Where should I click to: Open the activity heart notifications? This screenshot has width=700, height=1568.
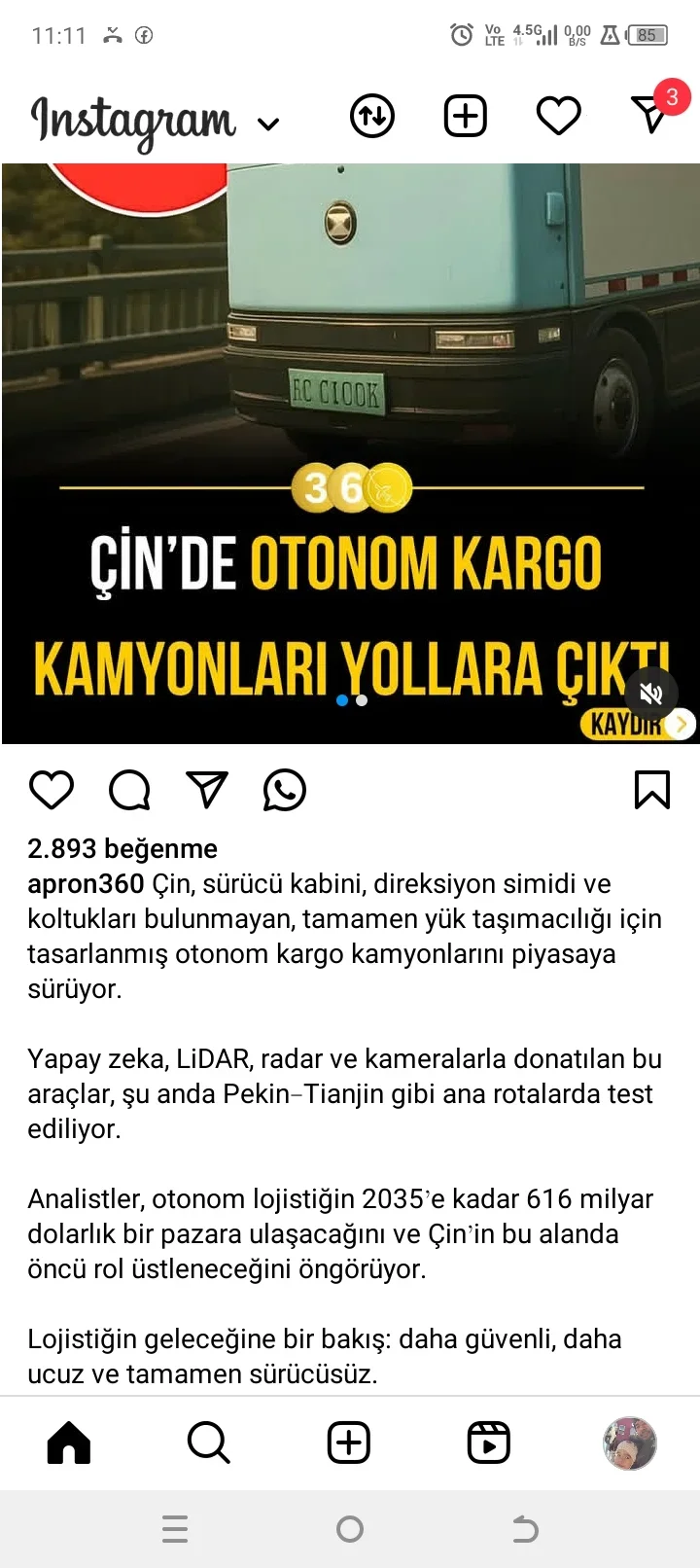pyautogui.click(x=558, y=117)
